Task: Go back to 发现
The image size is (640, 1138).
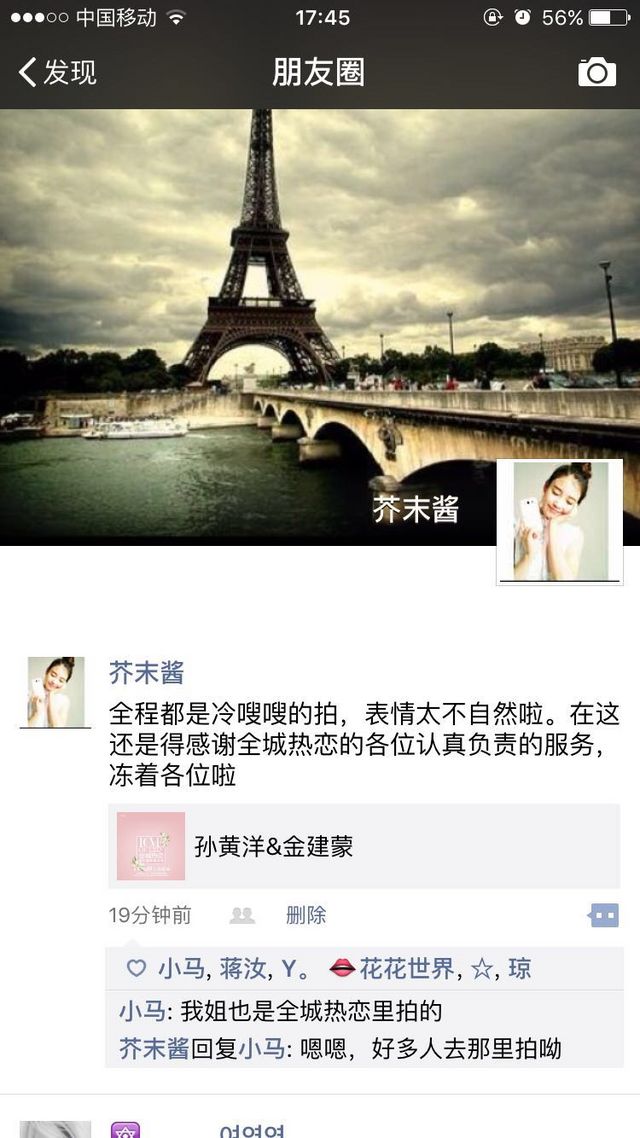Action: [57, 73]
